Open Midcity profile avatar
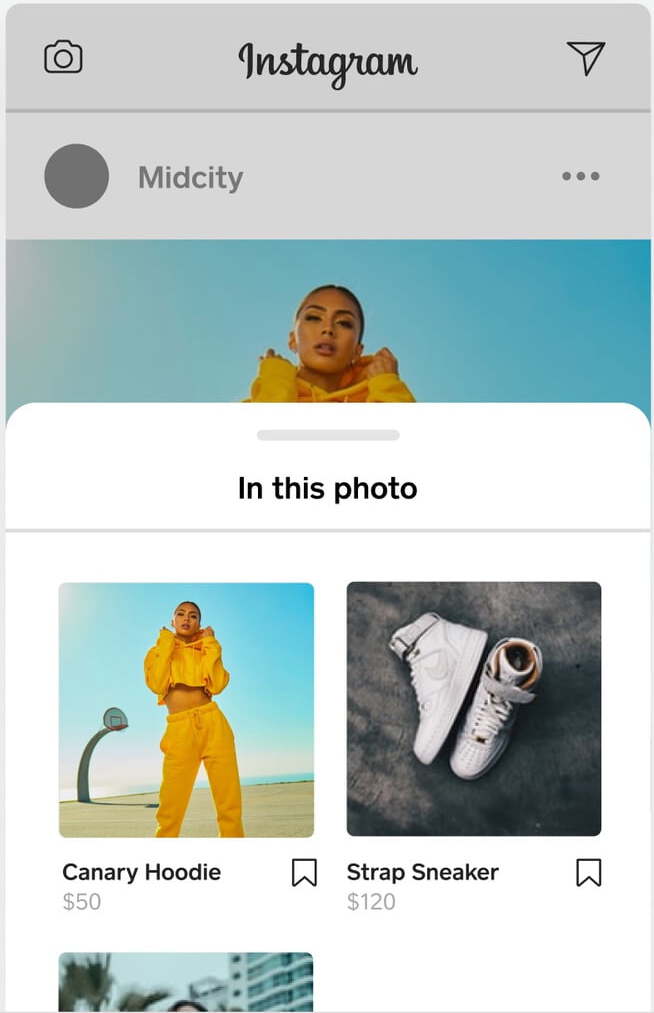 (77, 176)
